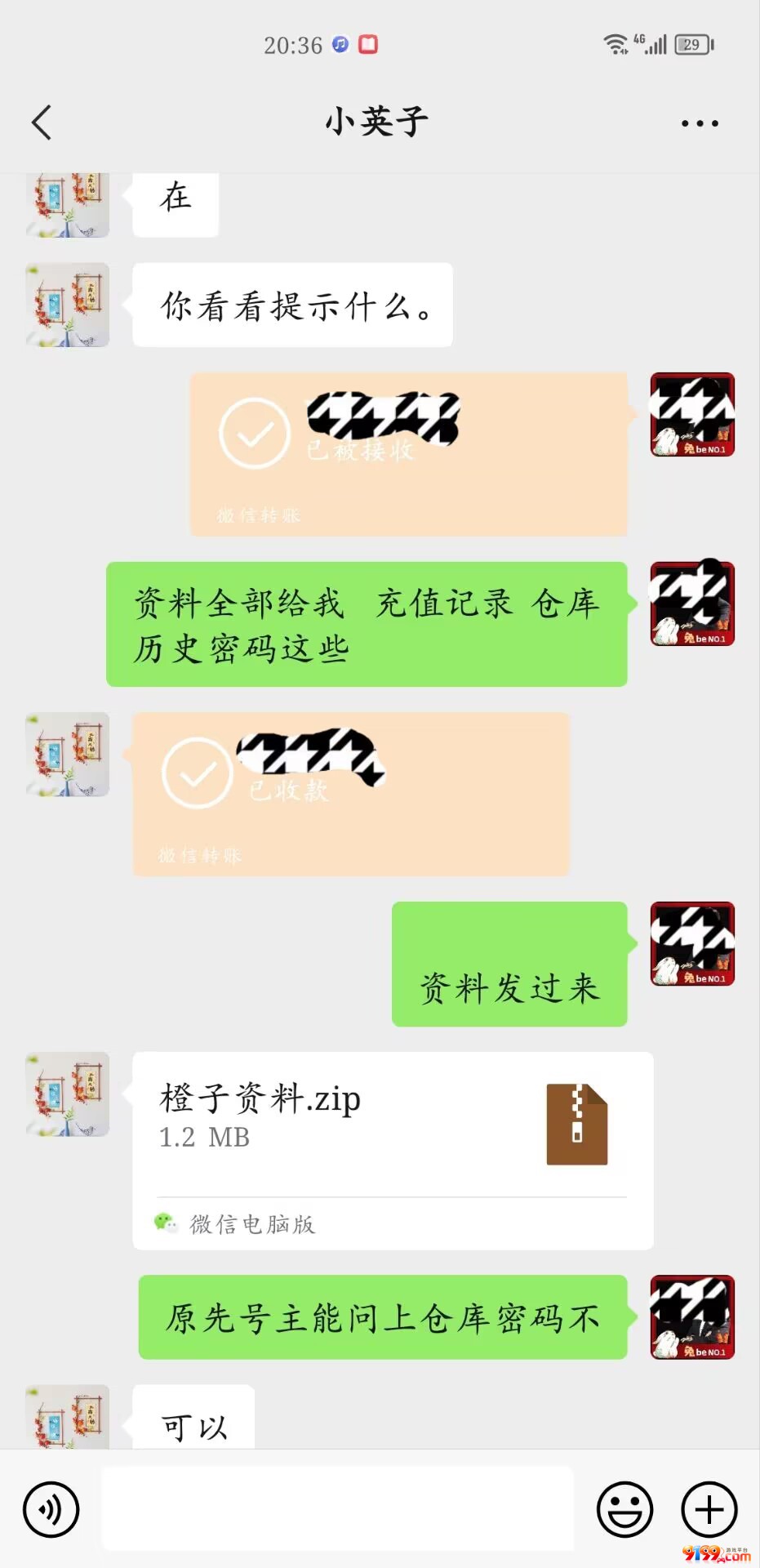
Task: Open the 已收款 WeChat transfer message
Action: [x=350, y=794]
